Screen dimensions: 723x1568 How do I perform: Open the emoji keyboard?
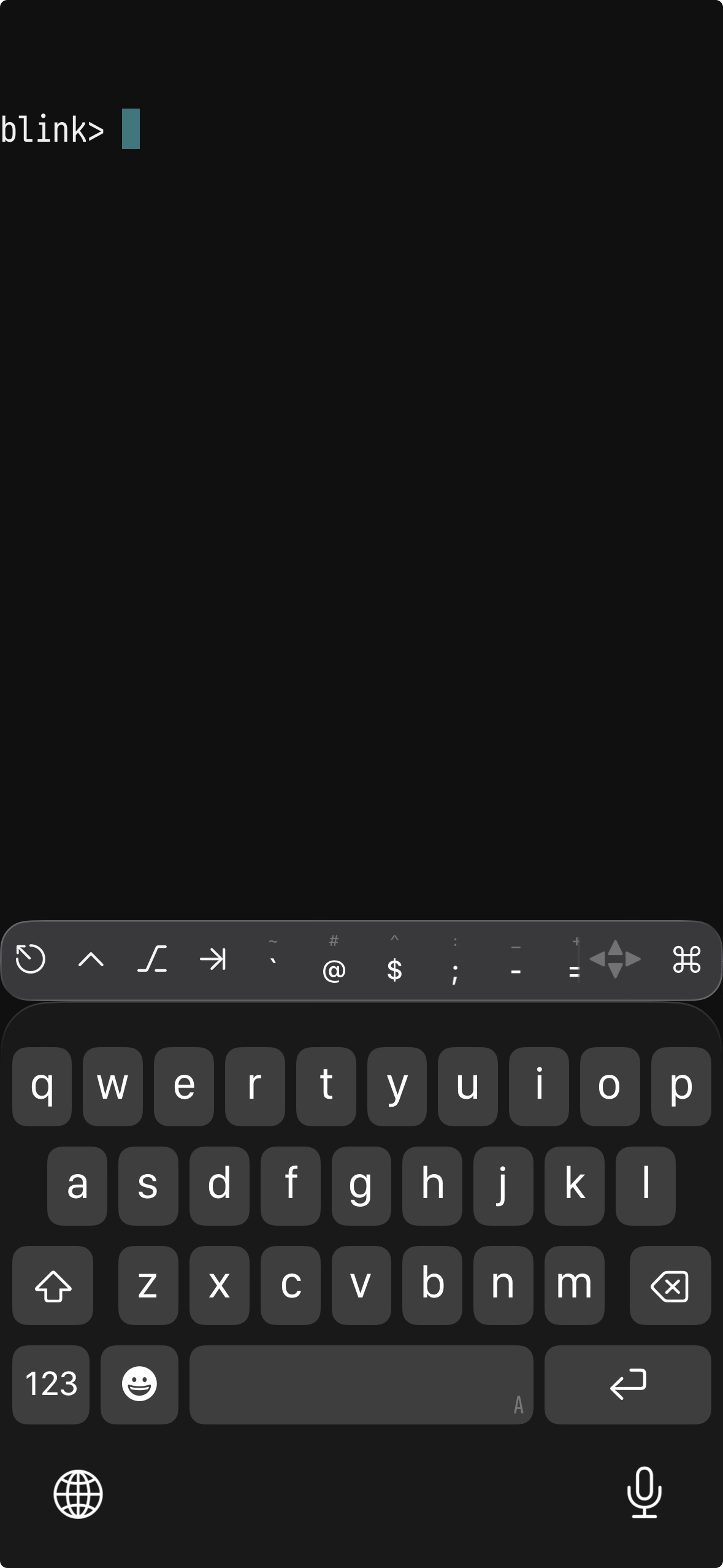[x=139, y=1384]
